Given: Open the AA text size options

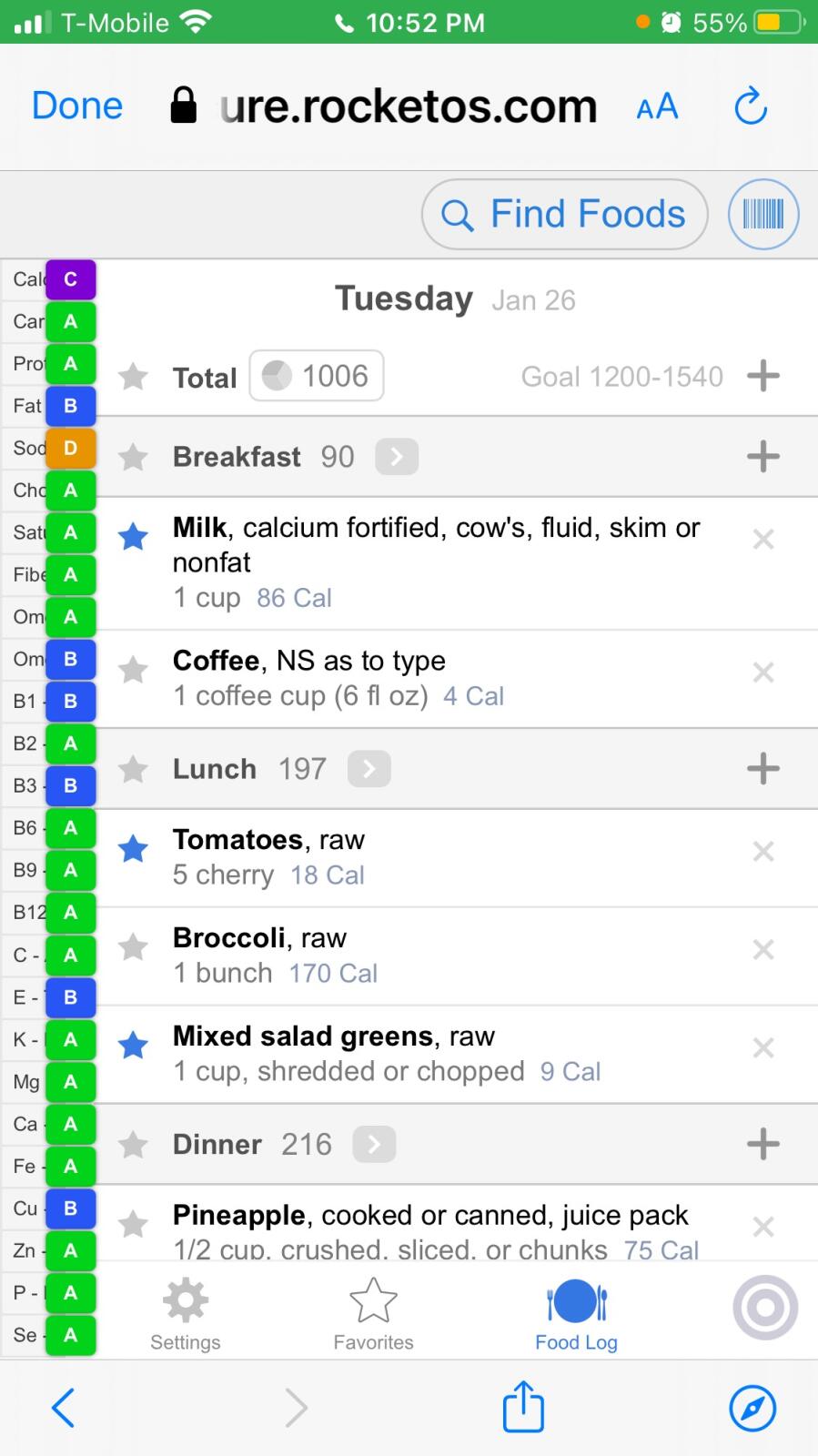Looking at the screenshot, I should 657,106.
